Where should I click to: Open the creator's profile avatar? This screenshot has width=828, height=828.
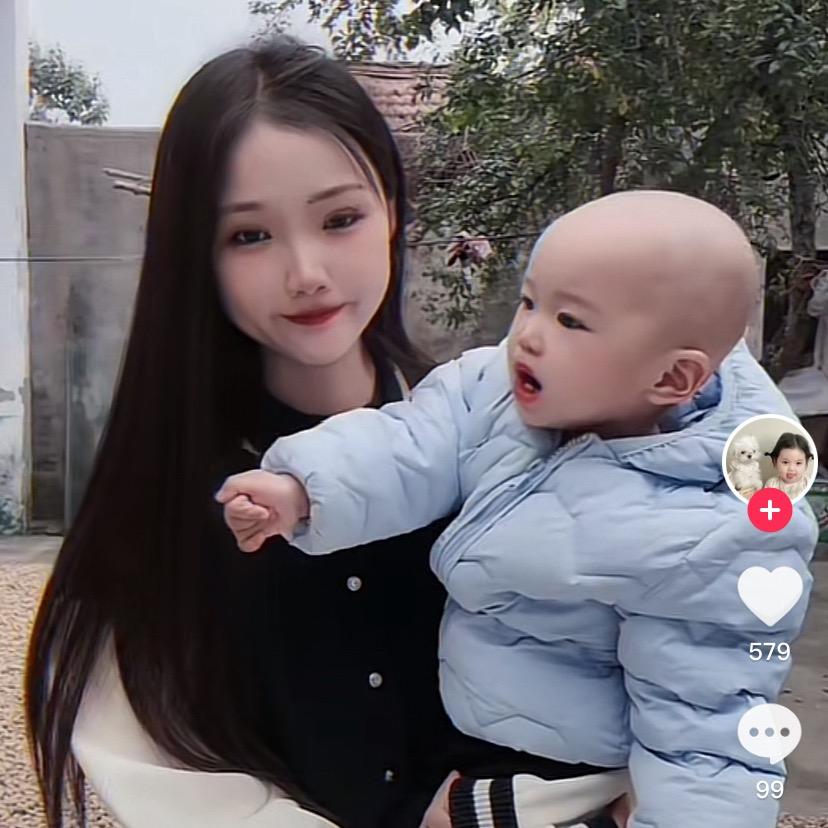tap(769, 459)
